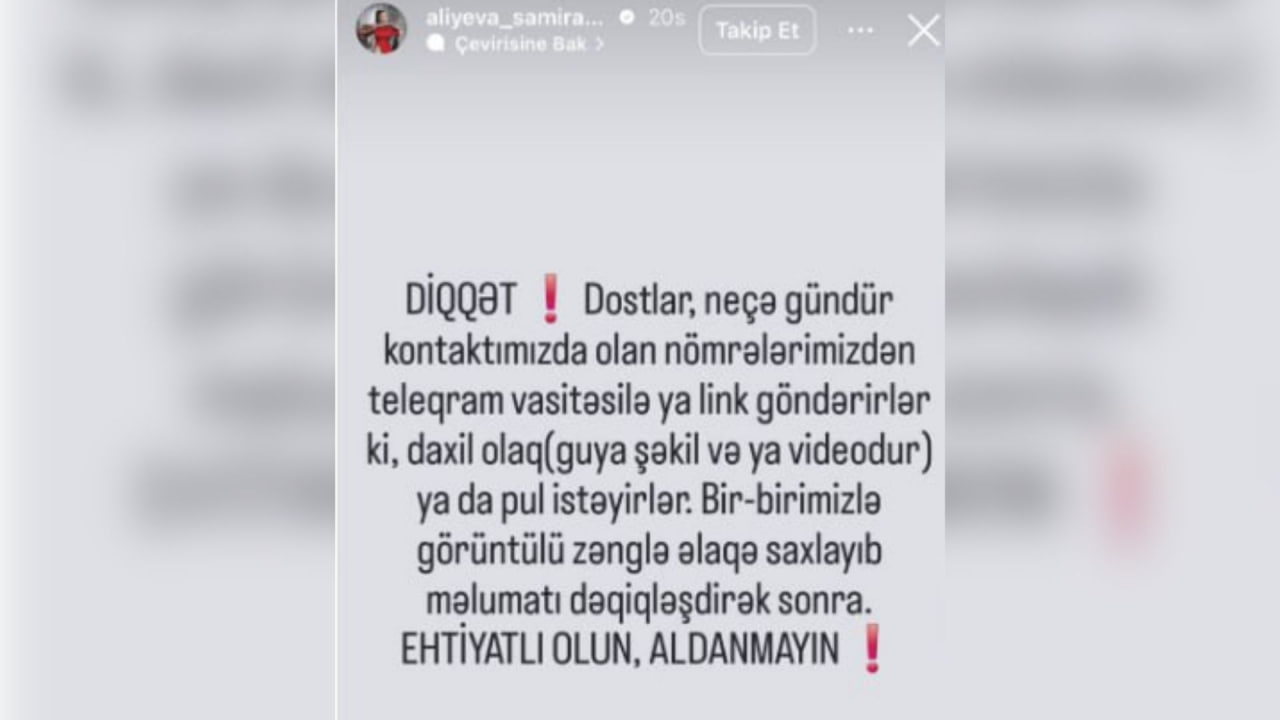Tap Çevirisine Bak to view translation
This screenshot has width=1280, height=720.
(520, 44)
